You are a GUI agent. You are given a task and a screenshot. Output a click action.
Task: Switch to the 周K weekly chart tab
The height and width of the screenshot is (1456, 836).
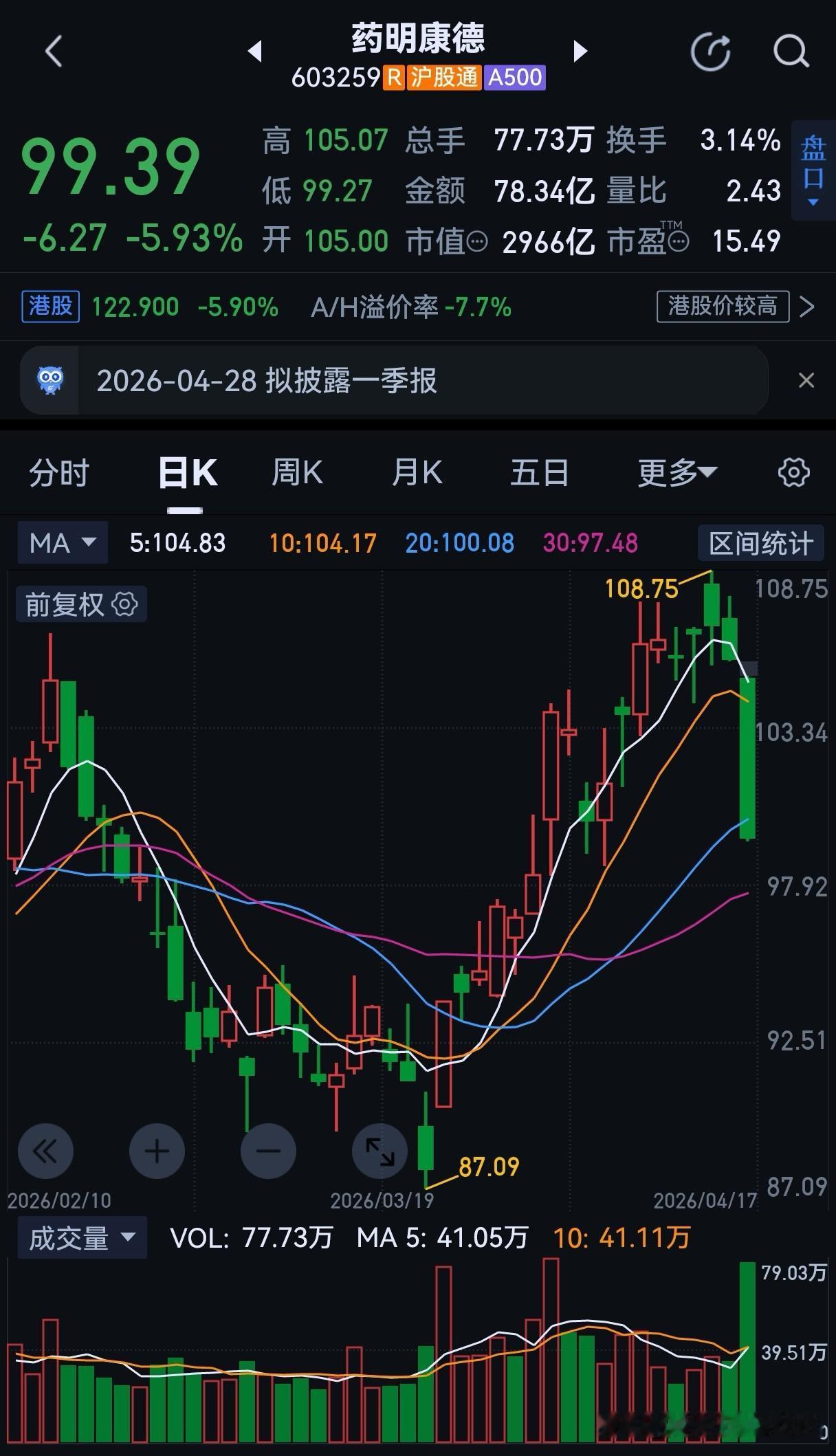point(296,472)
